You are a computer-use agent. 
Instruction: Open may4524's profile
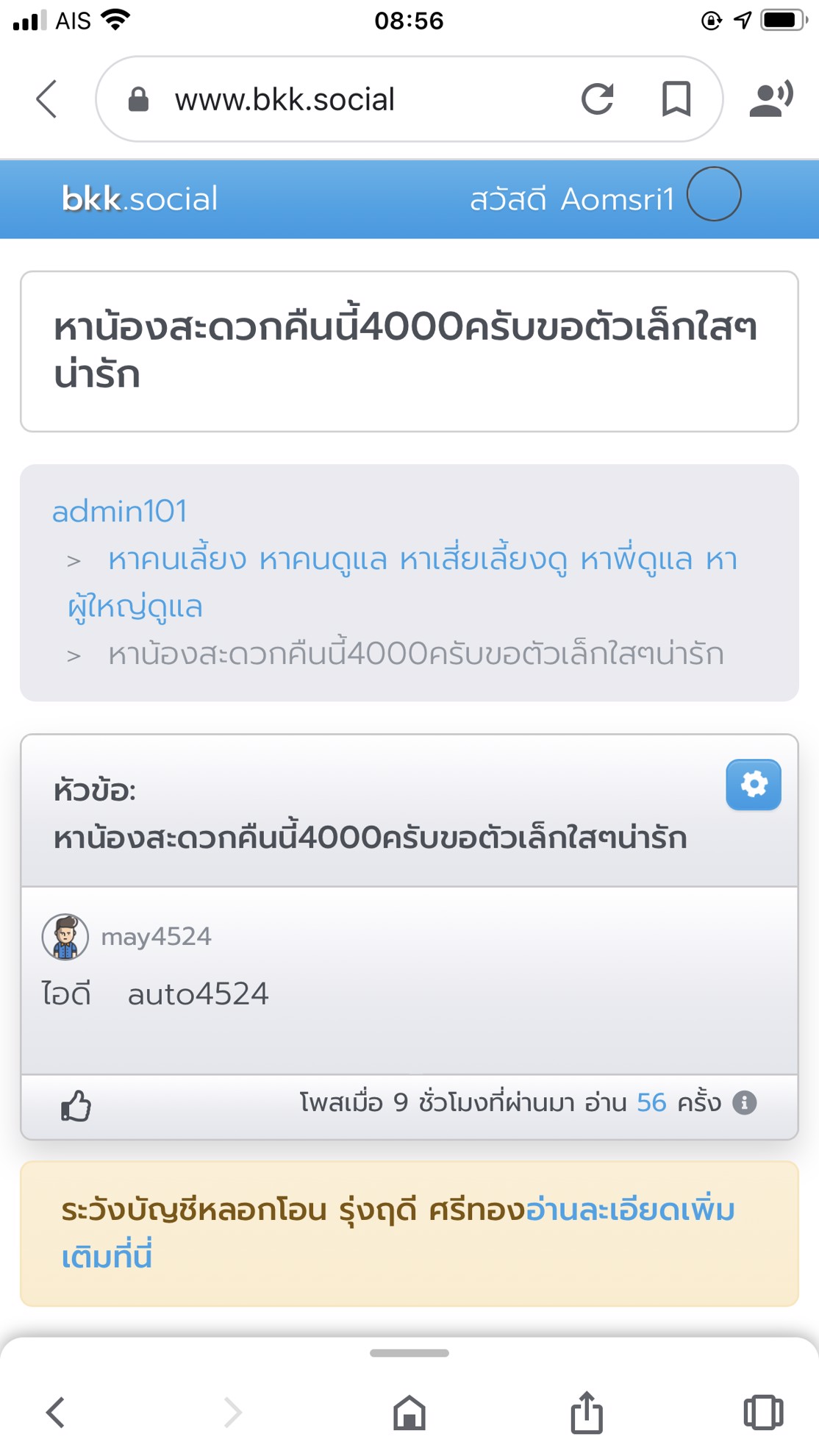pyautogui.click(x=156, y=937)
